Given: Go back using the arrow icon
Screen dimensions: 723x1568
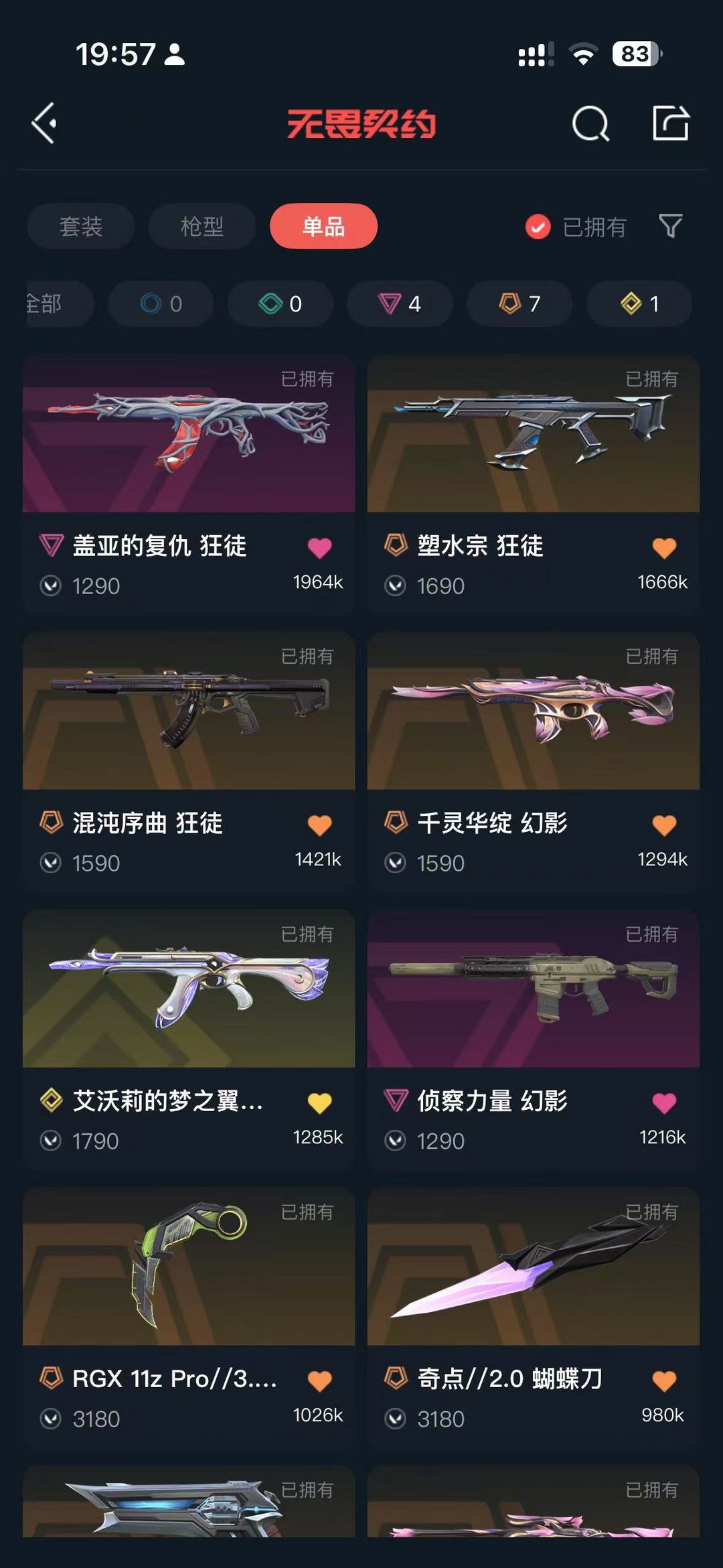Looking at the screenshot, I should pyautogui.click(x=44, y=123).
